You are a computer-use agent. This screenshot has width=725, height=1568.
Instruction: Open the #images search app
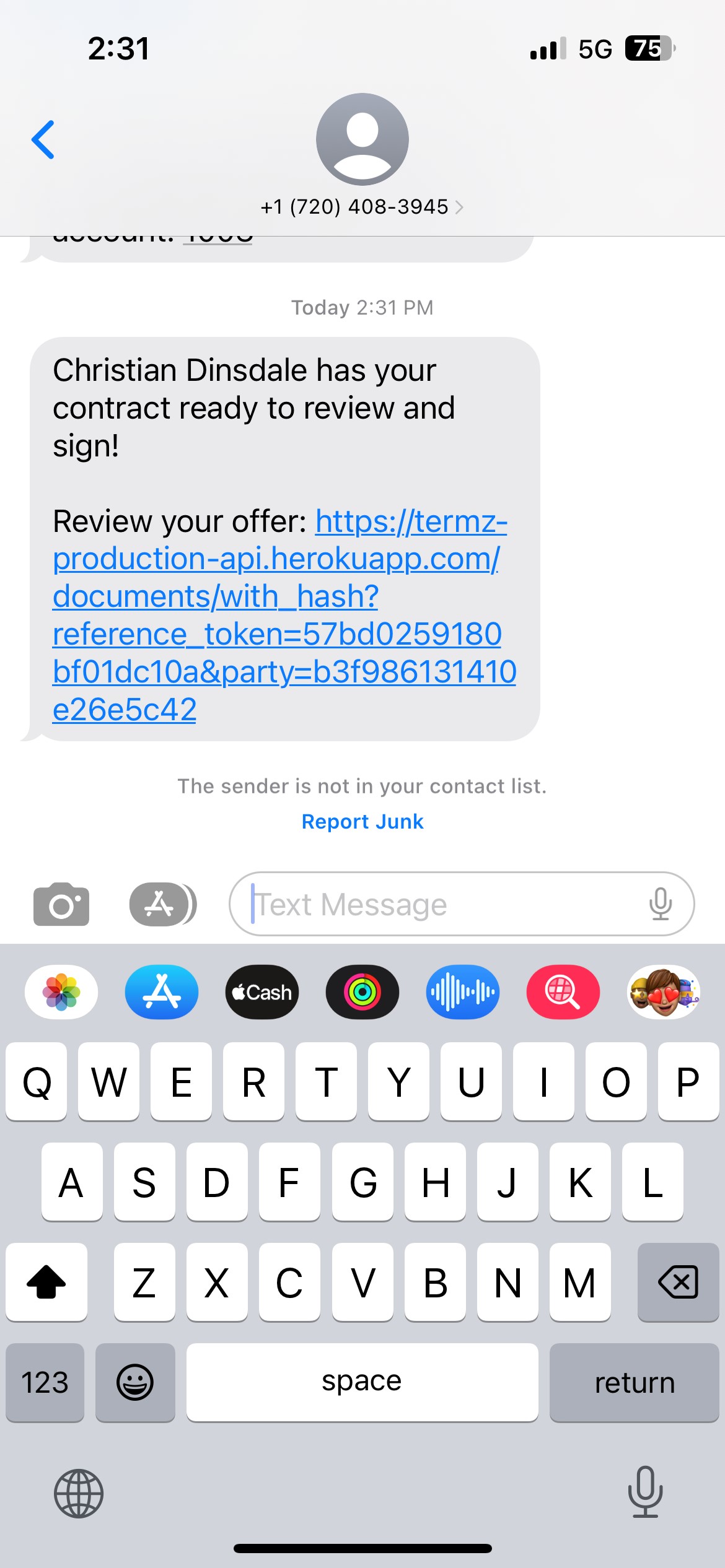(563, 992)
